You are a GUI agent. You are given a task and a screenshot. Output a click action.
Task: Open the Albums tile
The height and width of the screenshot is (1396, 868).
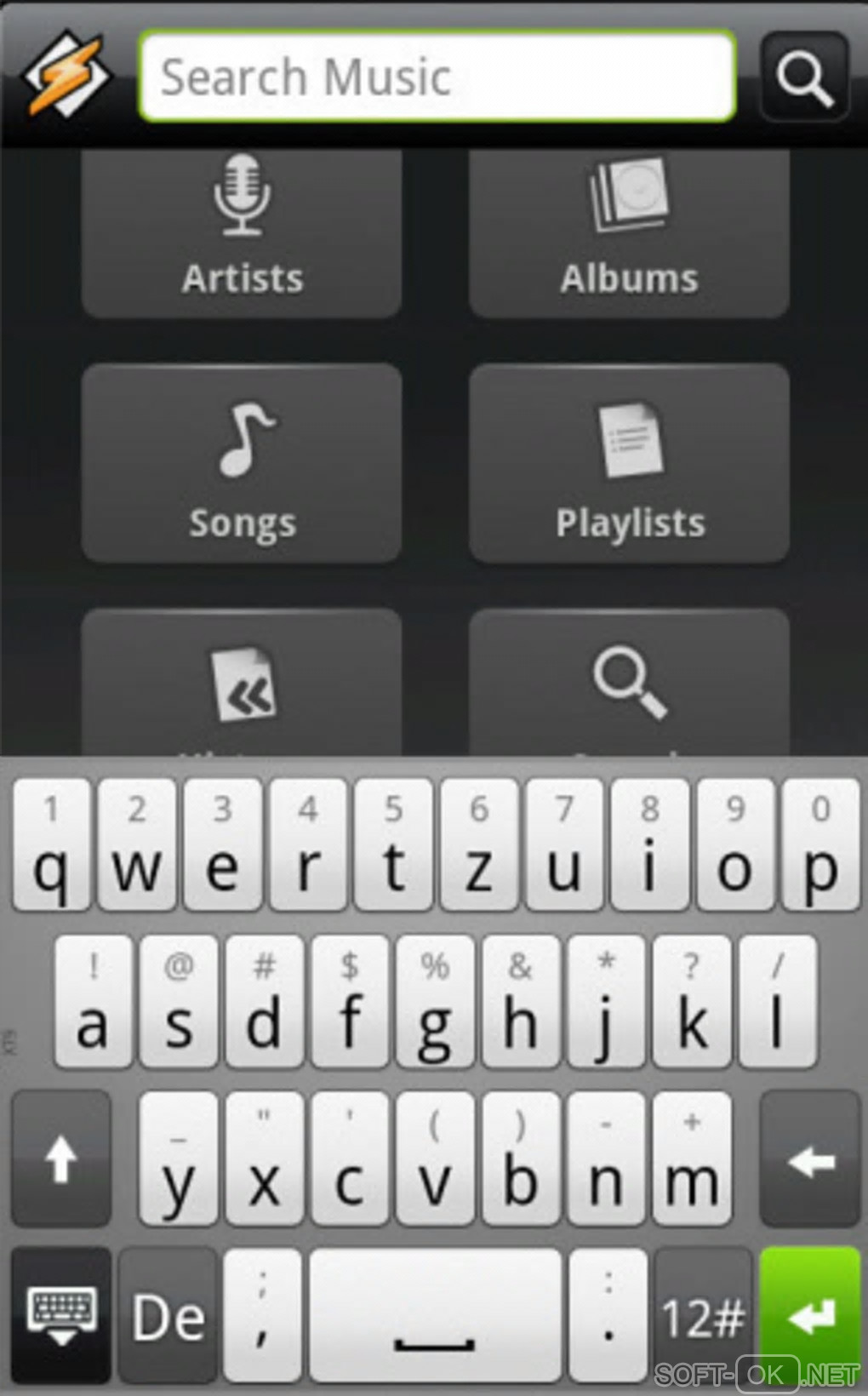pos(629,234)
